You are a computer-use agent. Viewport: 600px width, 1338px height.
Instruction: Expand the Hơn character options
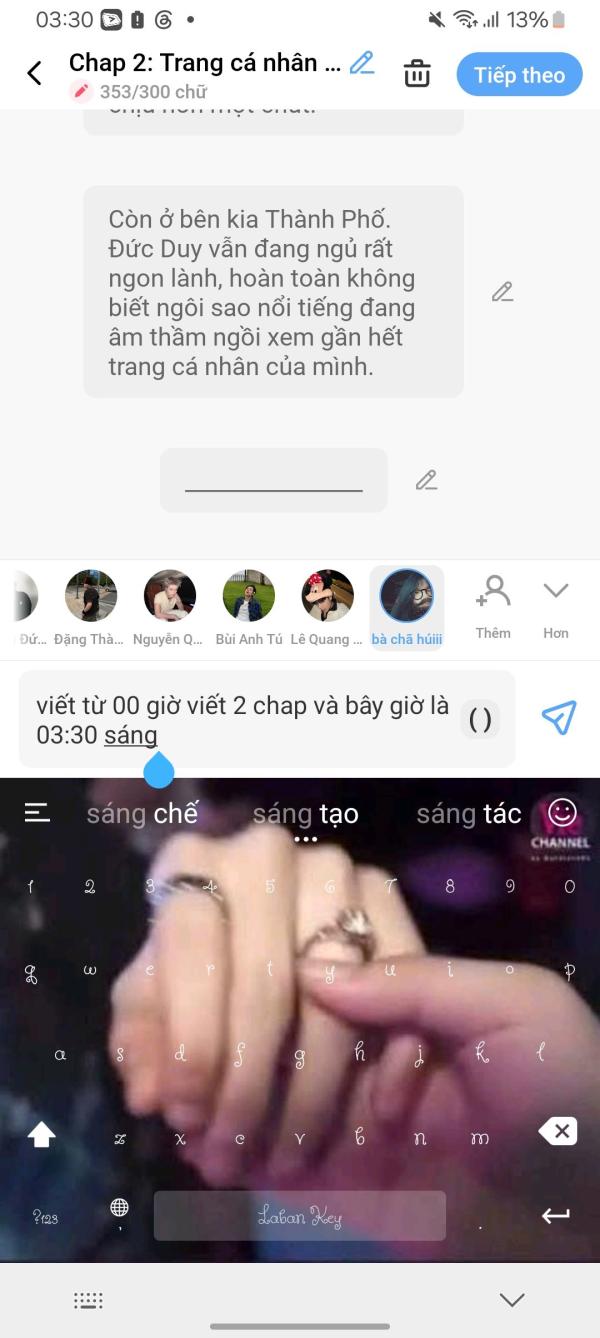(556, 607)
